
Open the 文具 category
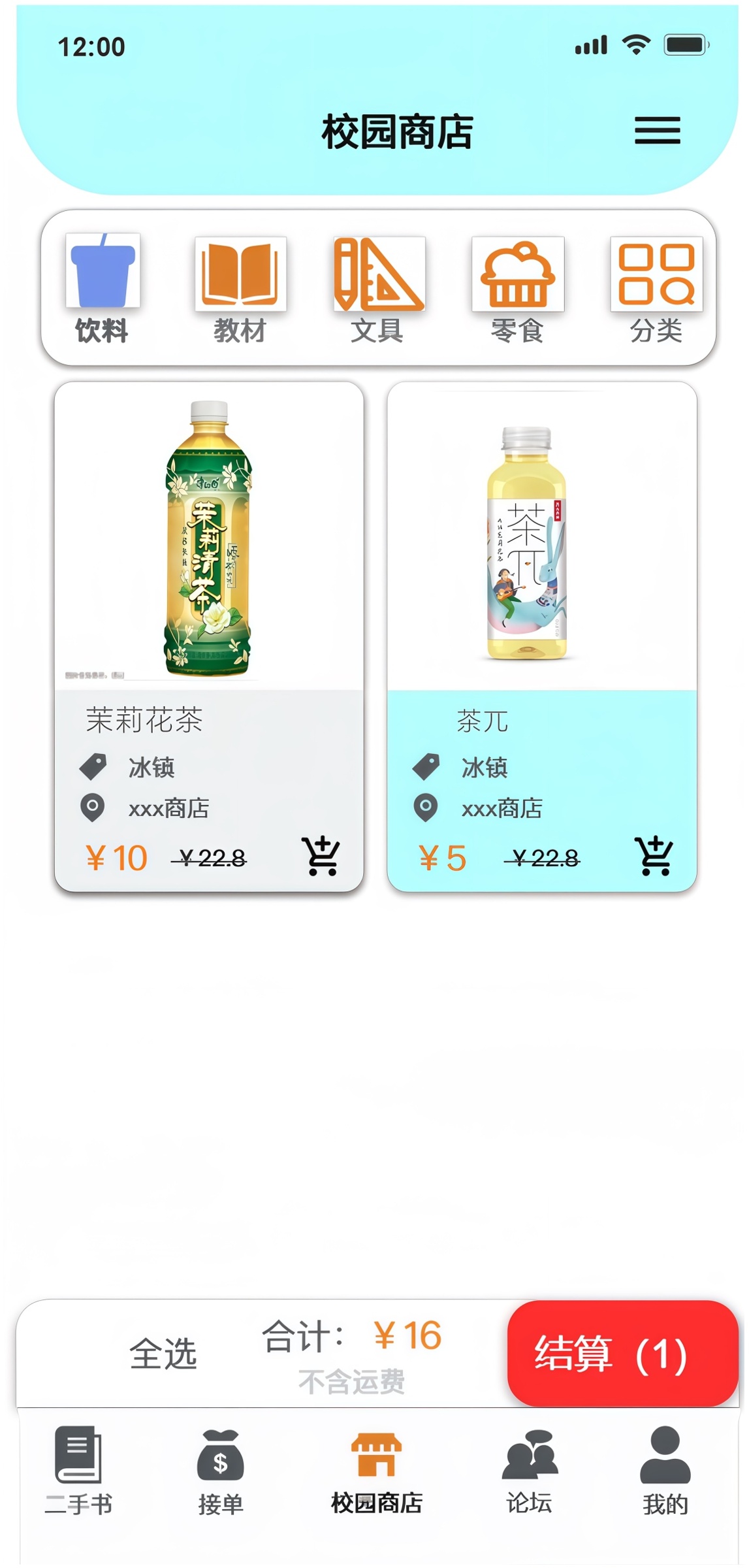click(x=379, y=287)
